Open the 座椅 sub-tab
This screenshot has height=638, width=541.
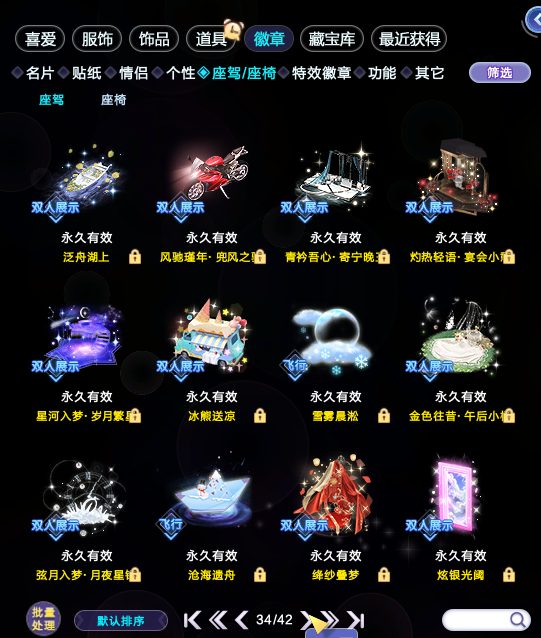point(113,100)
